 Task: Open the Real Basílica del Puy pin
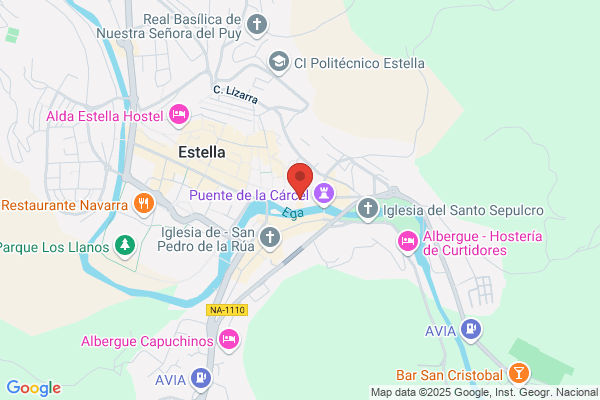click(x=257, y=24)
